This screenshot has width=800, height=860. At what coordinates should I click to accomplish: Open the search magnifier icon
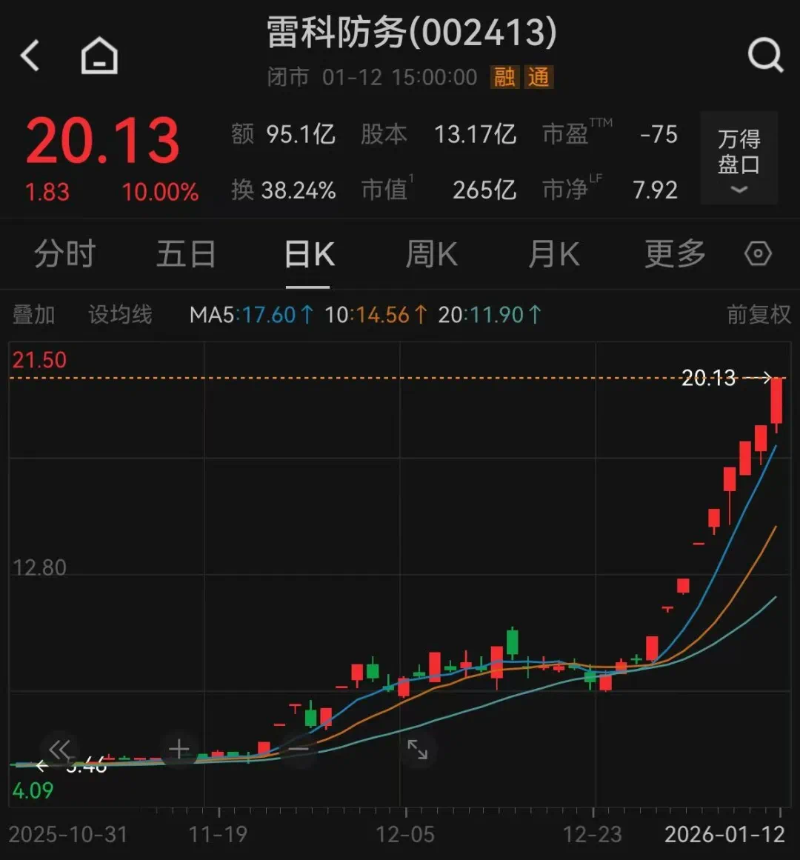pos(765,56)
